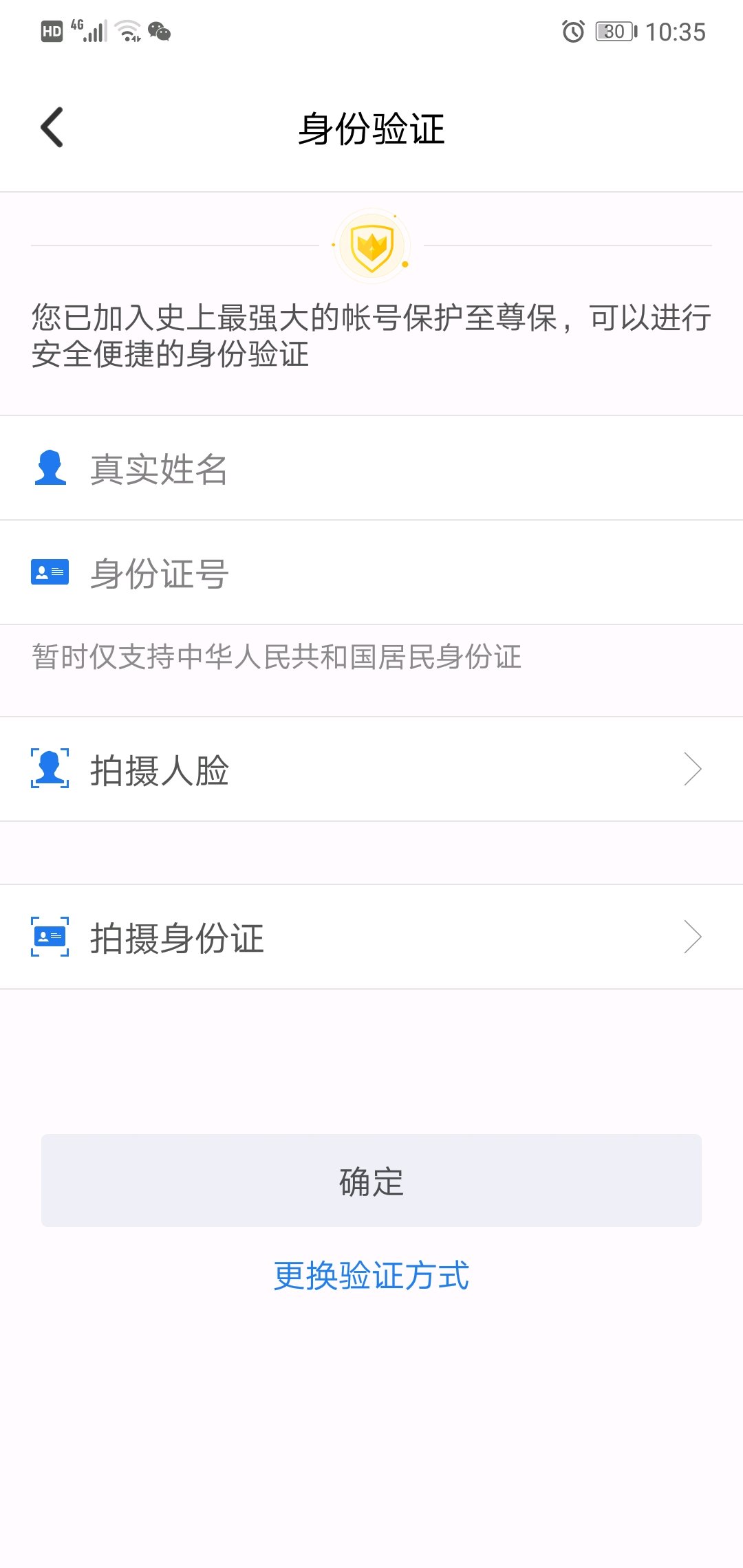Go back from the 身份验证 page
This screenshot has height=1568, width=743.
click(52, 127)
